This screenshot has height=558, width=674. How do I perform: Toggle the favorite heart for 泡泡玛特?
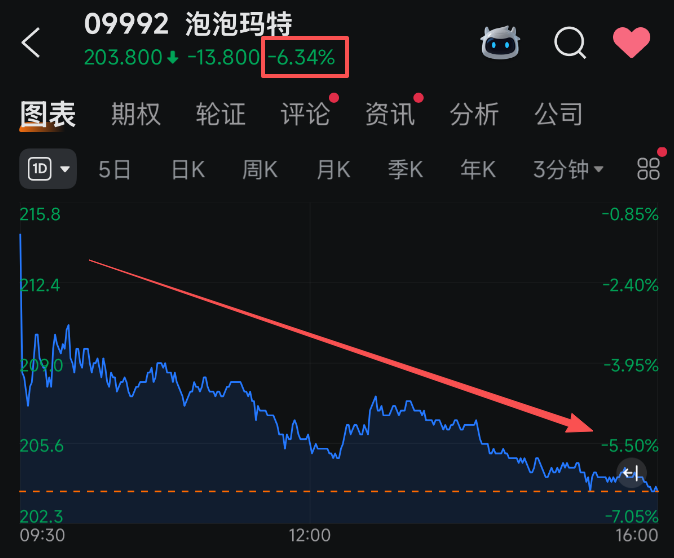pyautogui.click(x=631, y=42)
